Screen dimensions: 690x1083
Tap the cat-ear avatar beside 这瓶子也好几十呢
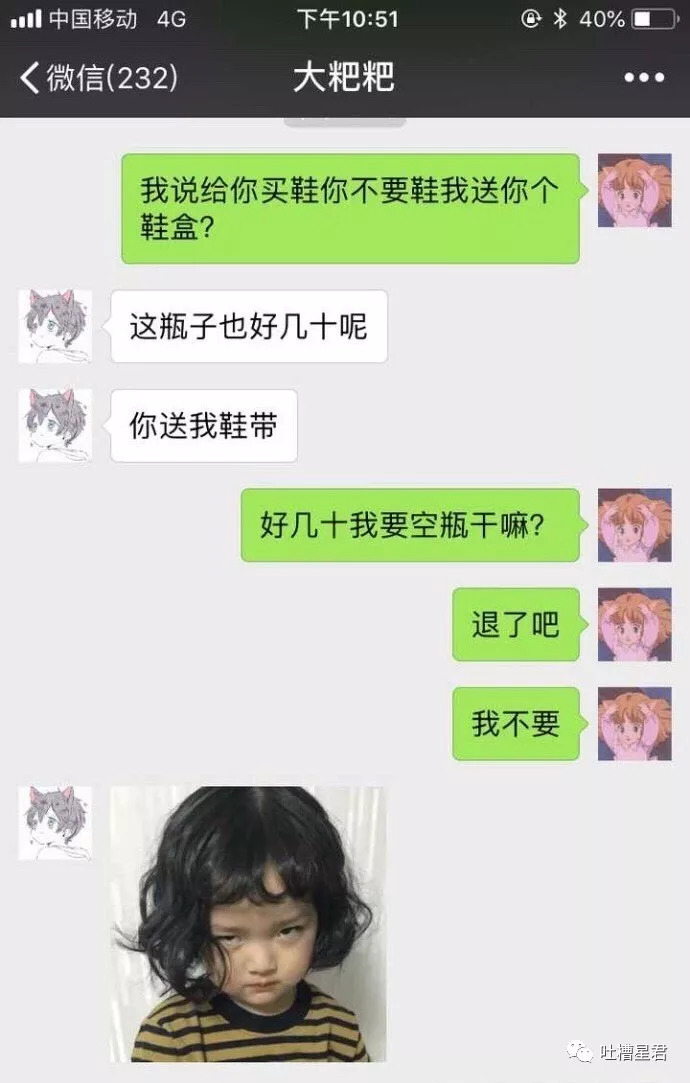click(55, 326)
